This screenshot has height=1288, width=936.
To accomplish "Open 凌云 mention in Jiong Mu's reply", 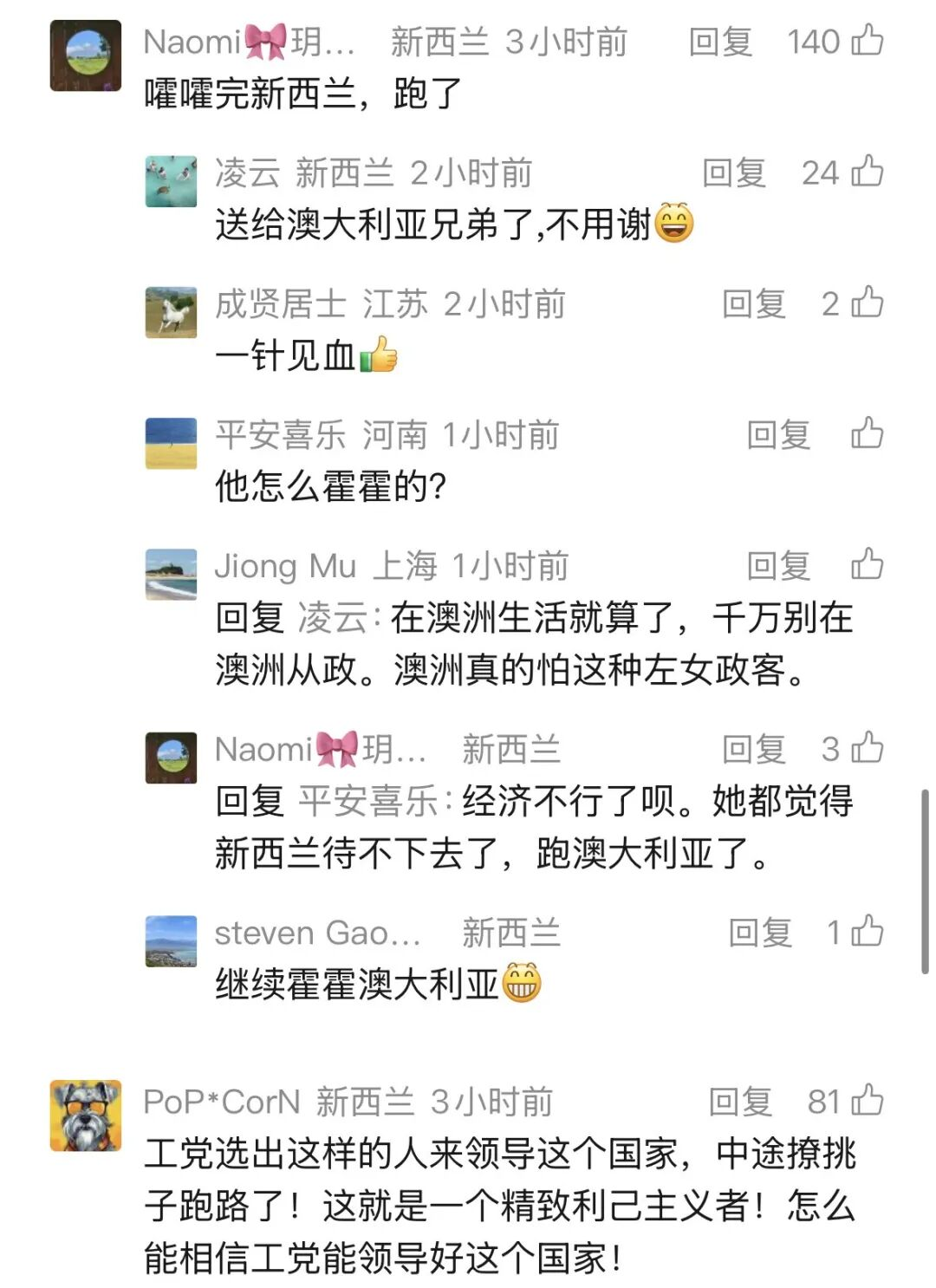I will click(x=334, y=618).
